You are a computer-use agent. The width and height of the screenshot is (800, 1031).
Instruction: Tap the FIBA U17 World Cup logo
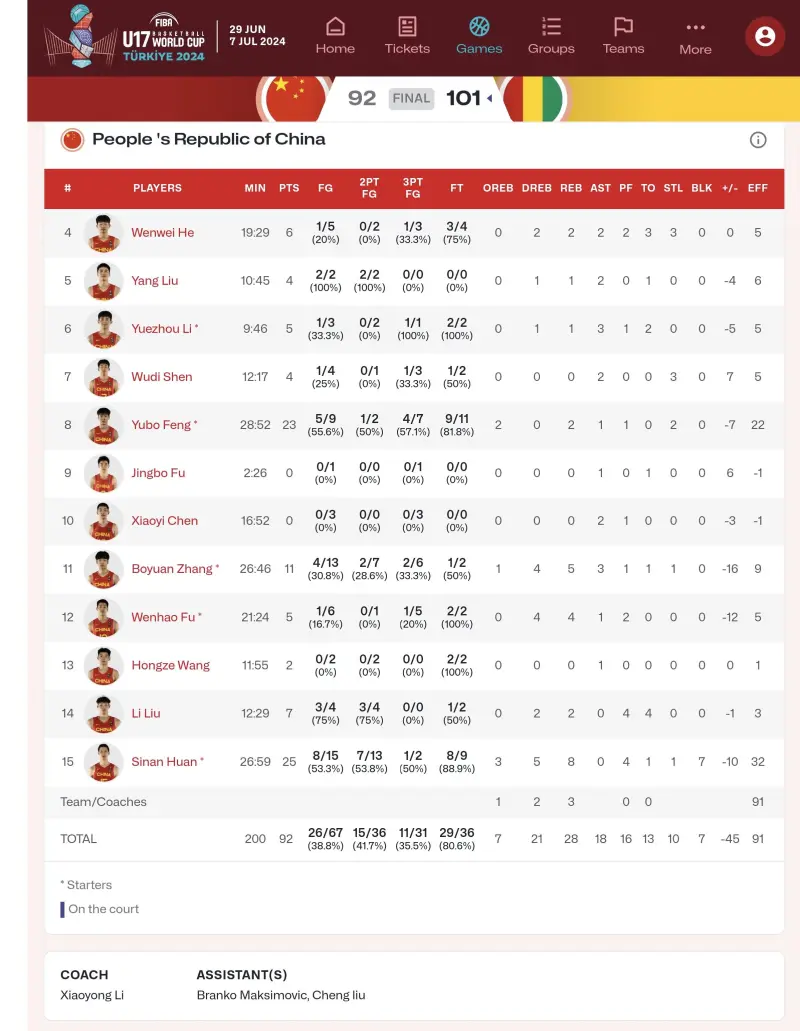125,35
